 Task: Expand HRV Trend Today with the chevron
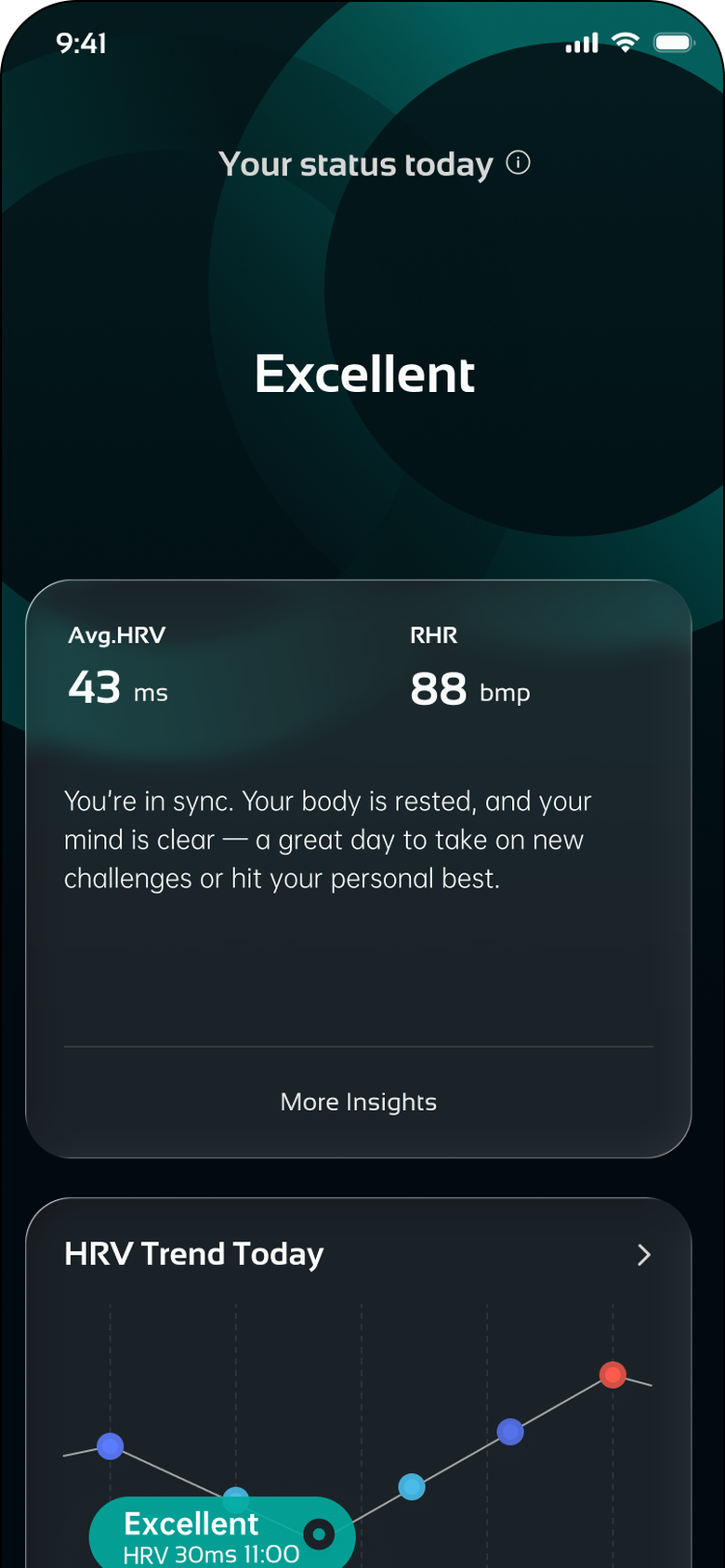click(644, 1255)
